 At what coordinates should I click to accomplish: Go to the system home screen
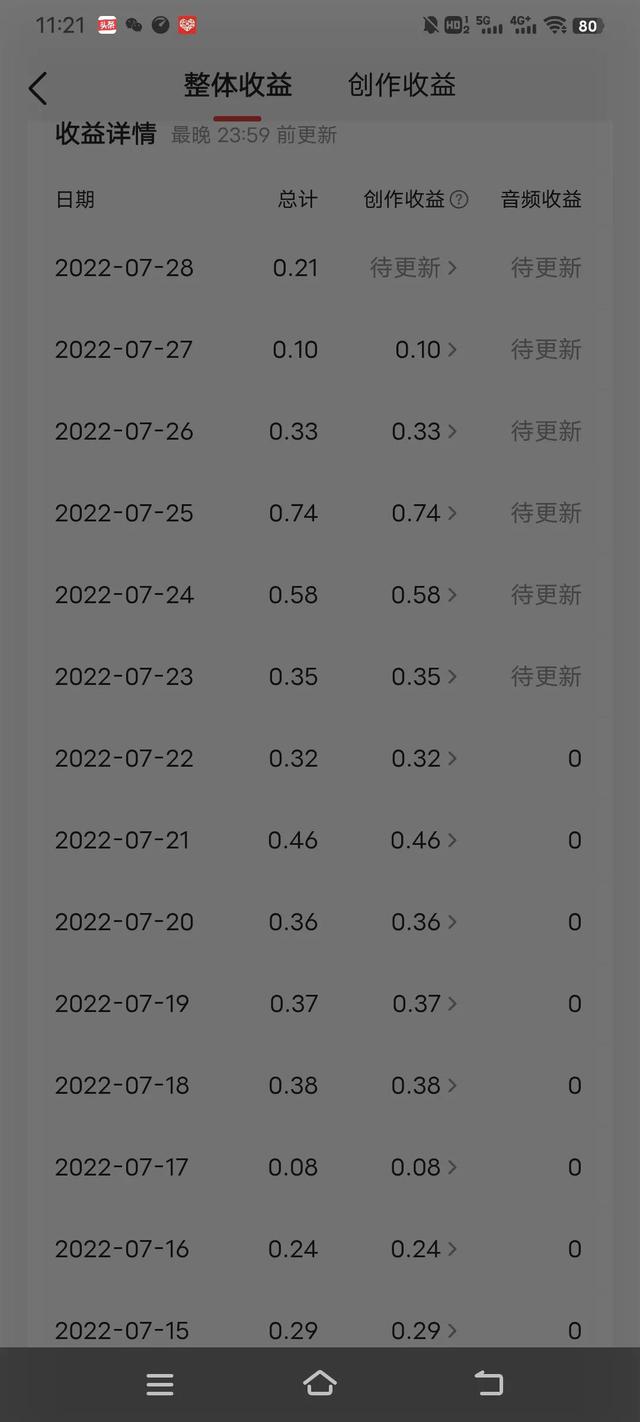(319, 1384)
